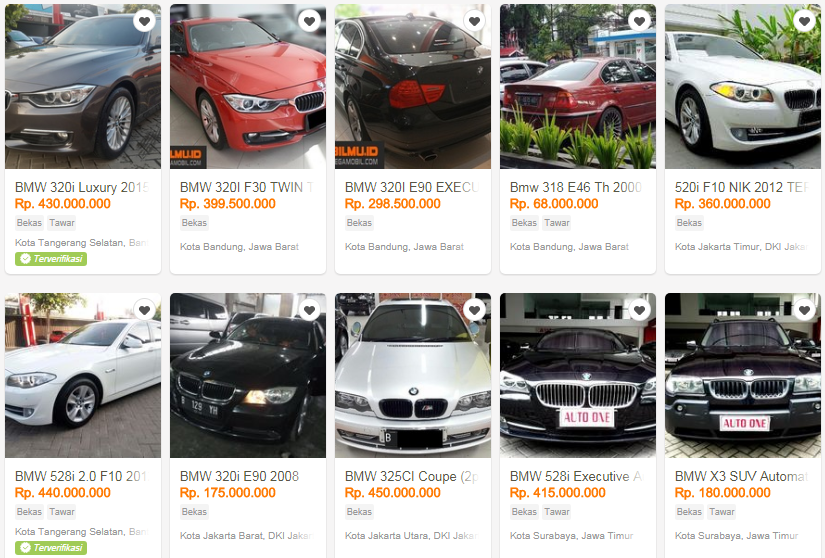Add BMW 528i 2.0 F10 to wishlist
The width and height of the screenshot is (825, 558).
point(144,310)
